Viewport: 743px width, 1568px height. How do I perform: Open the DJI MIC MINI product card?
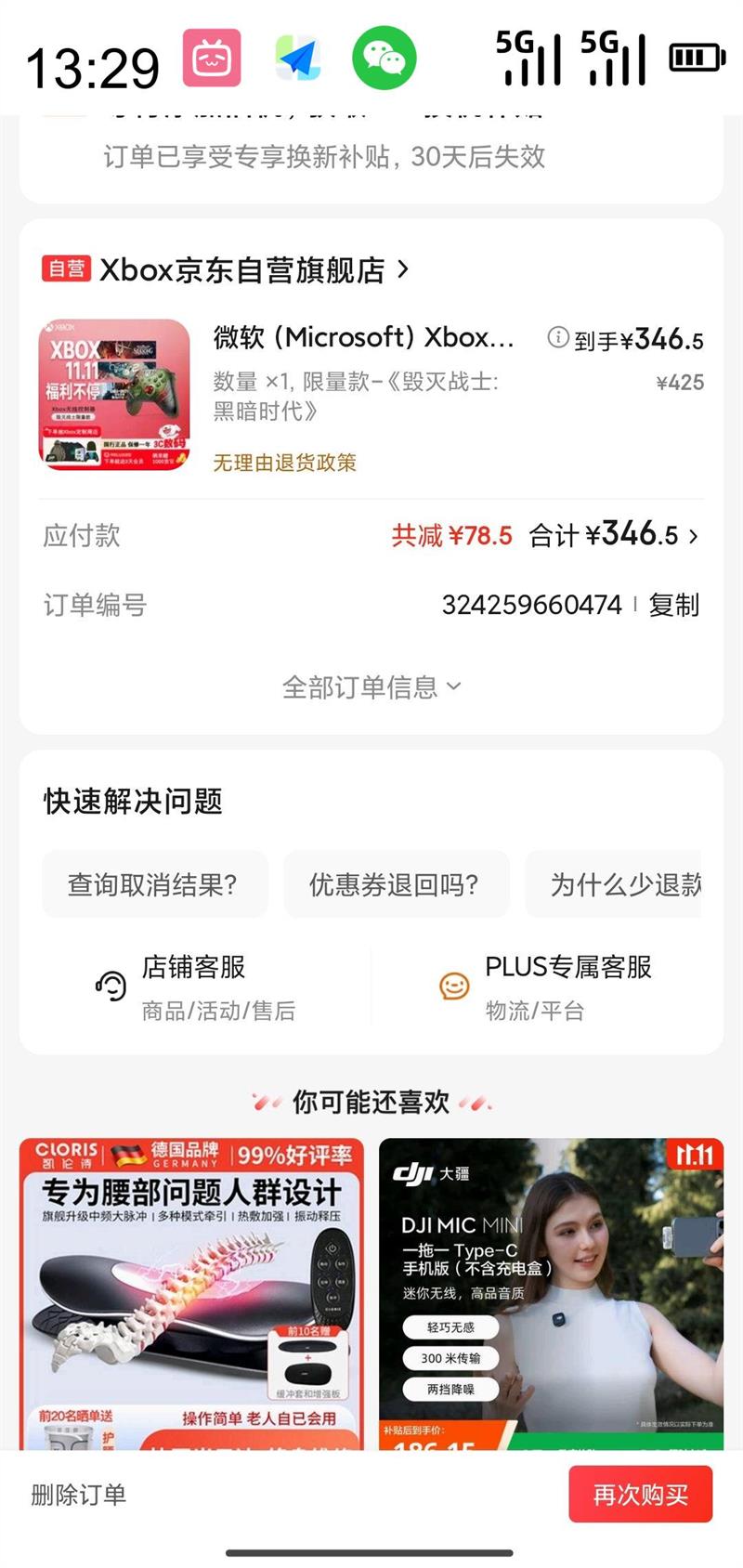[x=552, y=1294]
